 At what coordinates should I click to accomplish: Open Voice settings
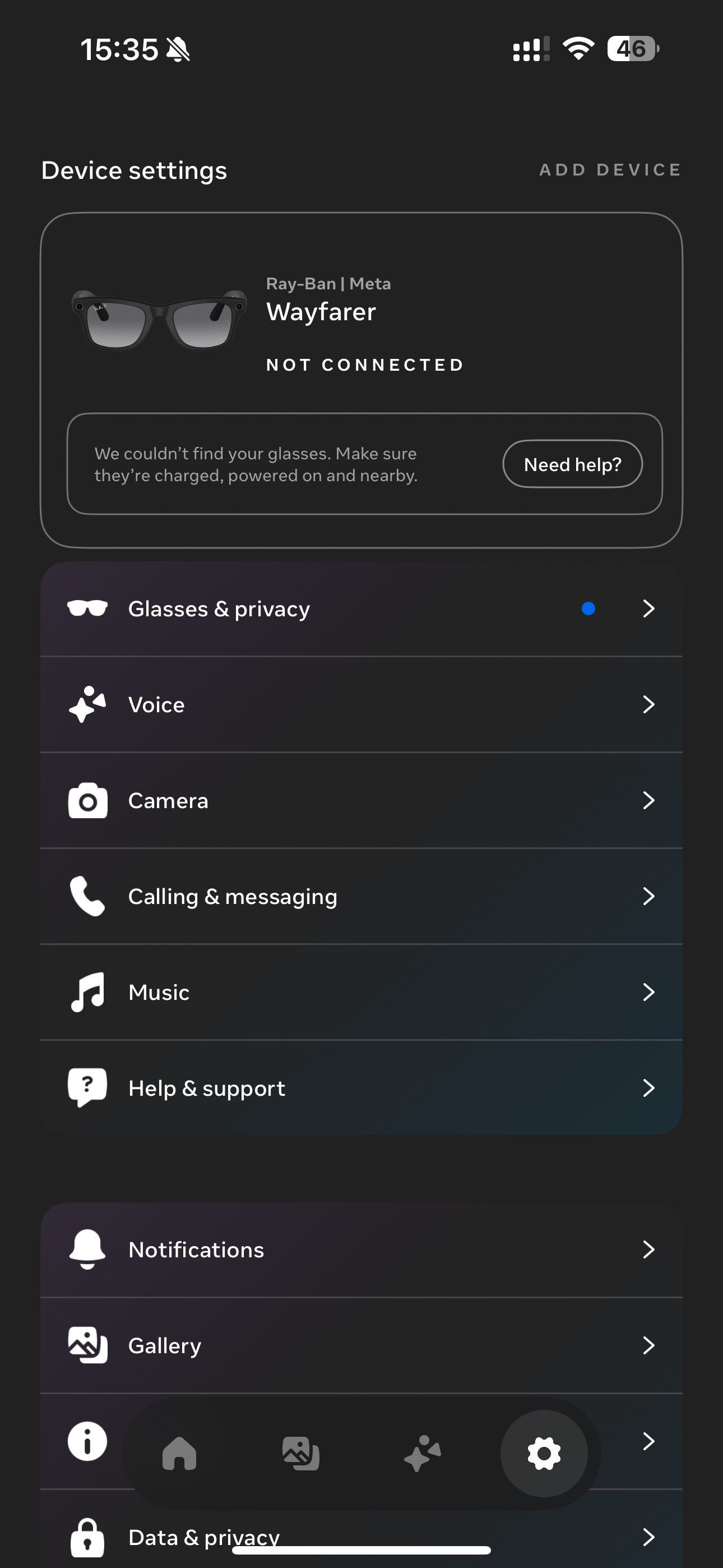click(x=361, y=705)
